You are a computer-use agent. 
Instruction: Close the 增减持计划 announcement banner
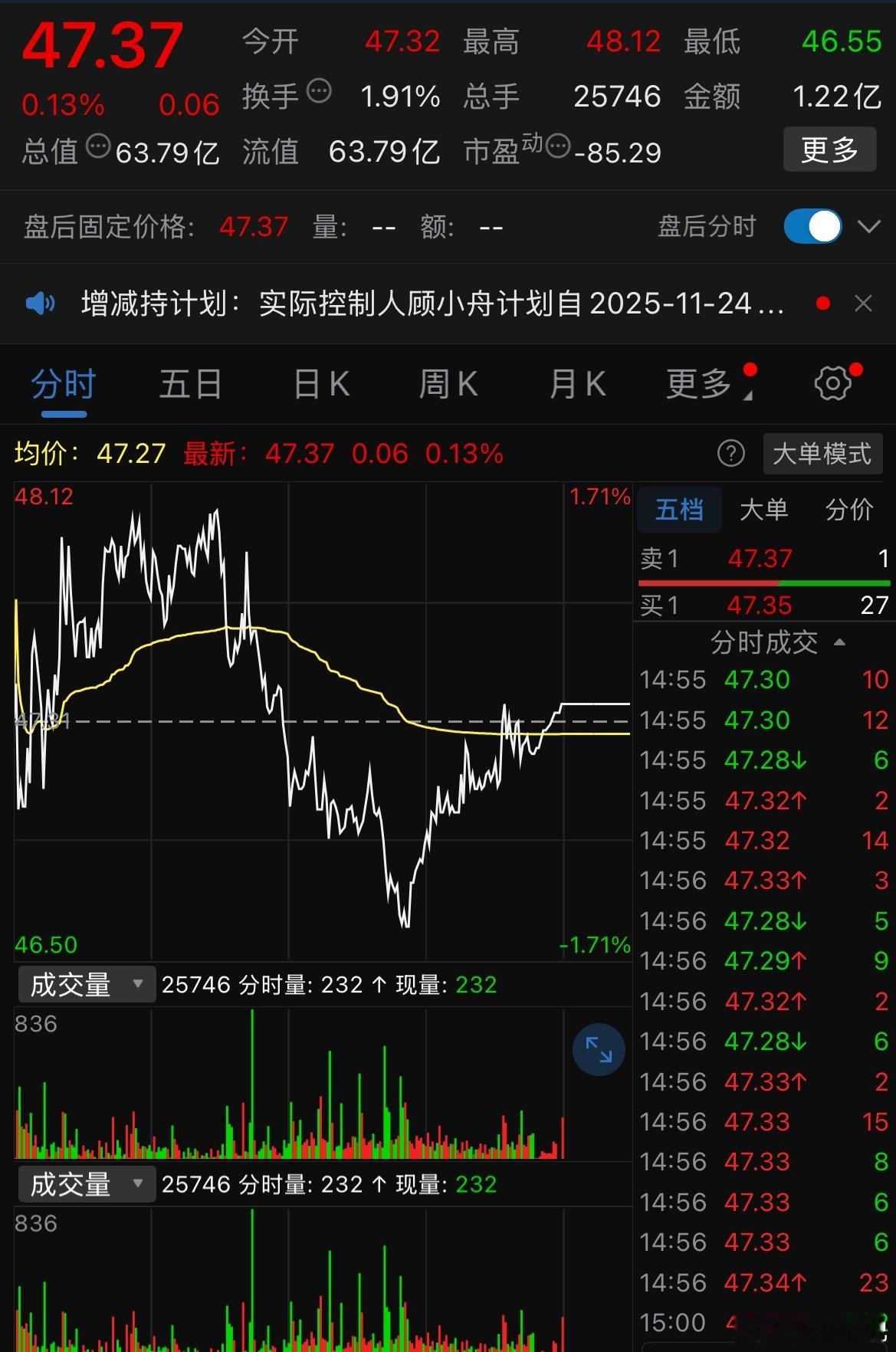click(x=865, y=304)
